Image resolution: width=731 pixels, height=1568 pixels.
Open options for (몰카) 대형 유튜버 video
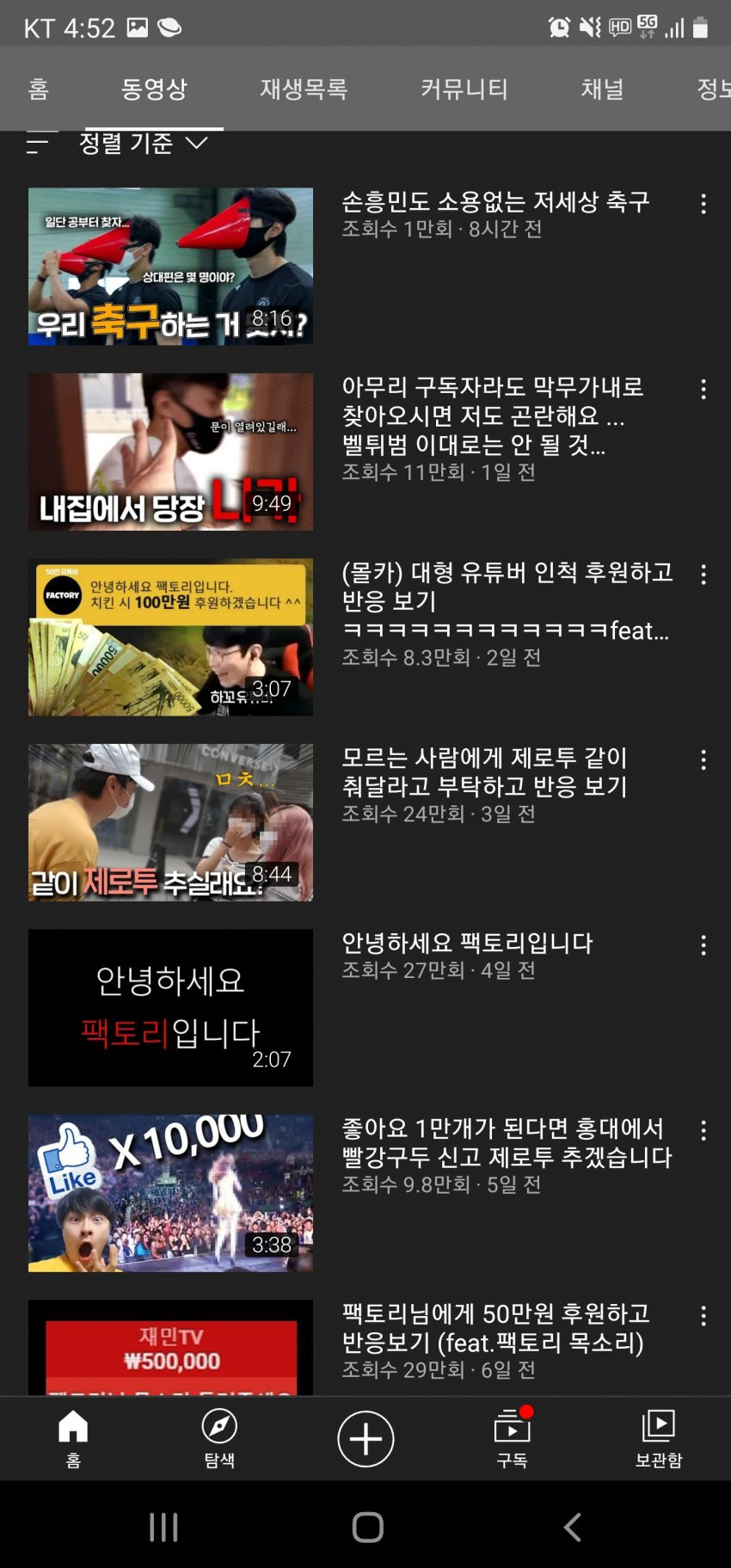(x=703, y=575)
